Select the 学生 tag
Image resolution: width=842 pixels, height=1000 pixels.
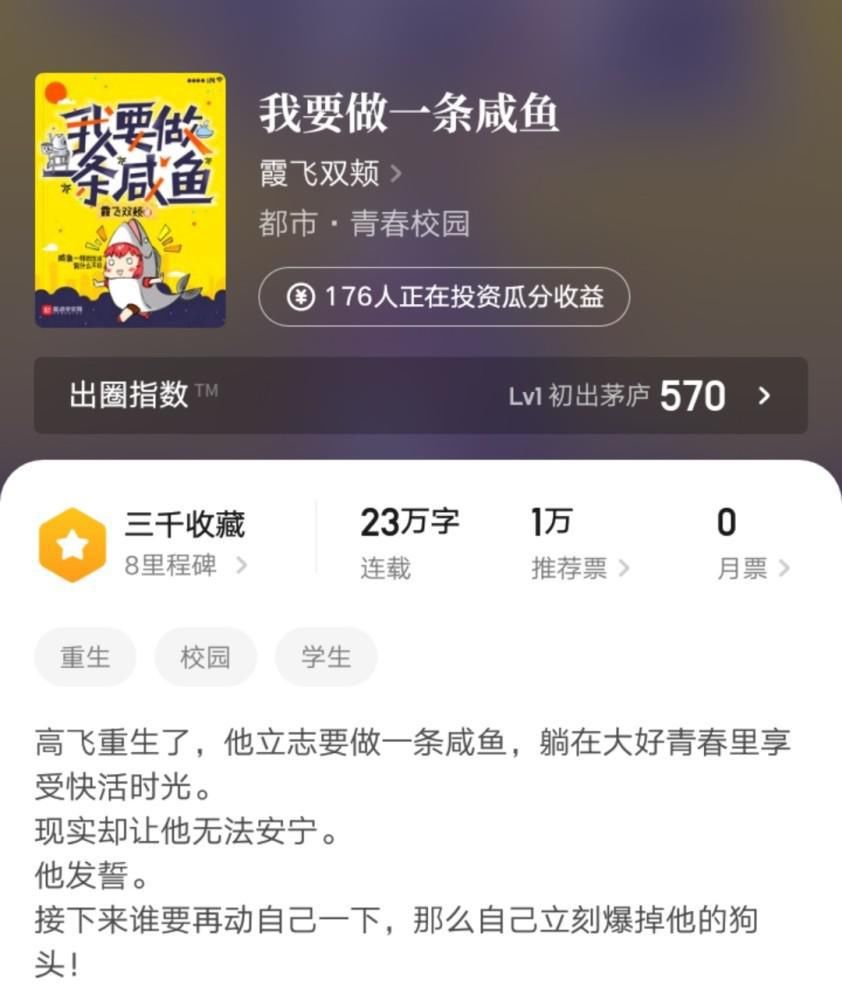point(326,656)
